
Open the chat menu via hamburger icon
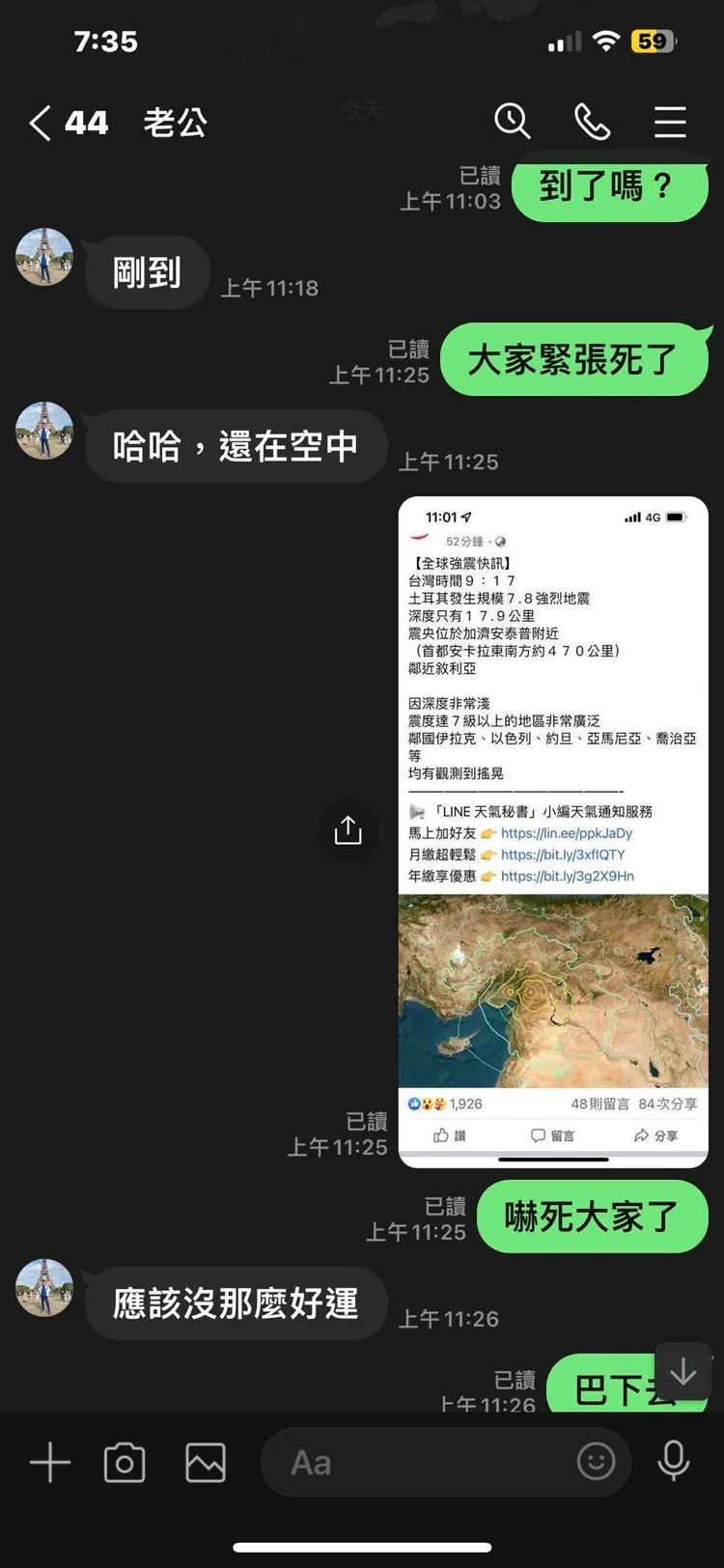click(x=670, y=122)
